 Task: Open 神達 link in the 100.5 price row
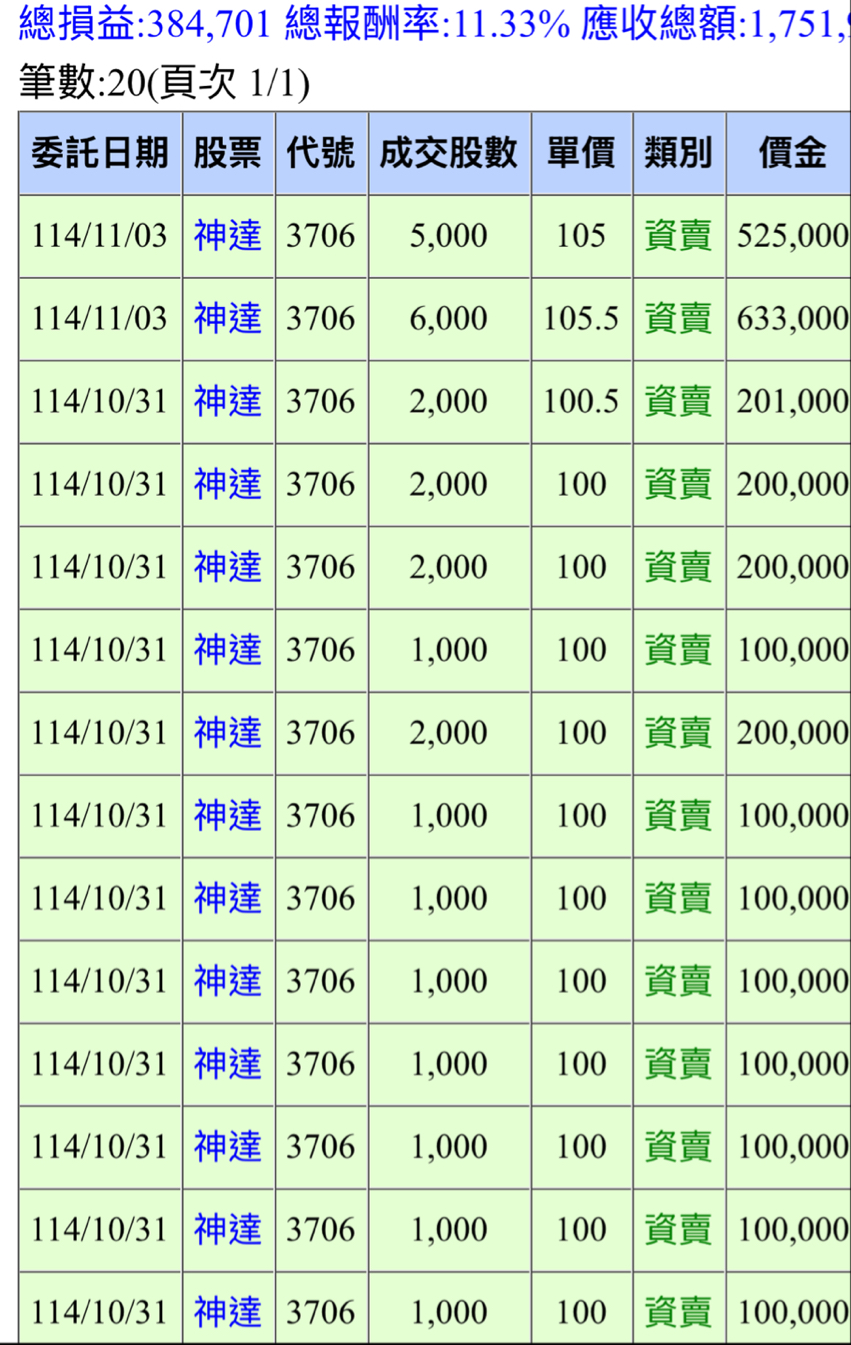227,402
